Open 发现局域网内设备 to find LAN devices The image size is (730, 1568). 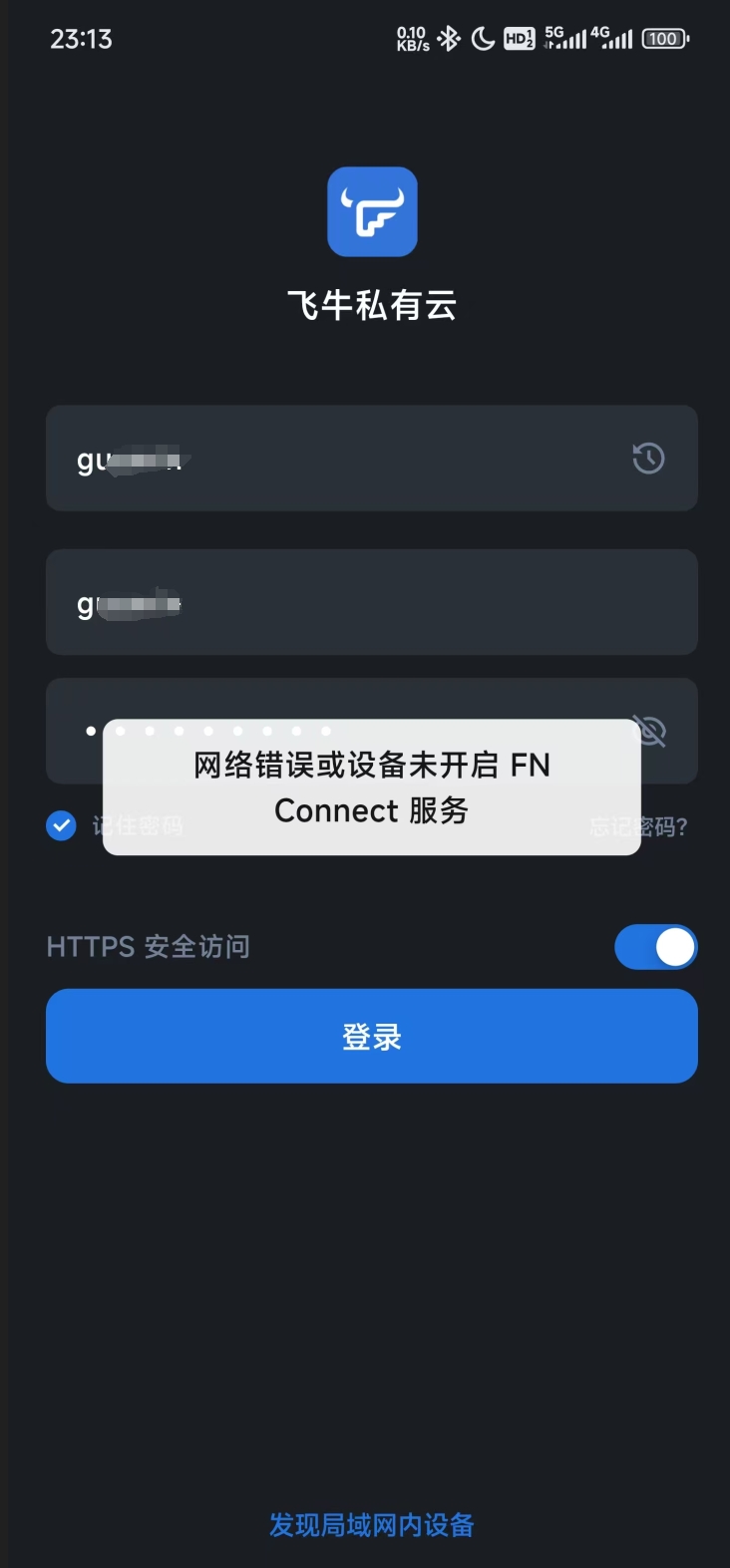(x=371, y=1524)
